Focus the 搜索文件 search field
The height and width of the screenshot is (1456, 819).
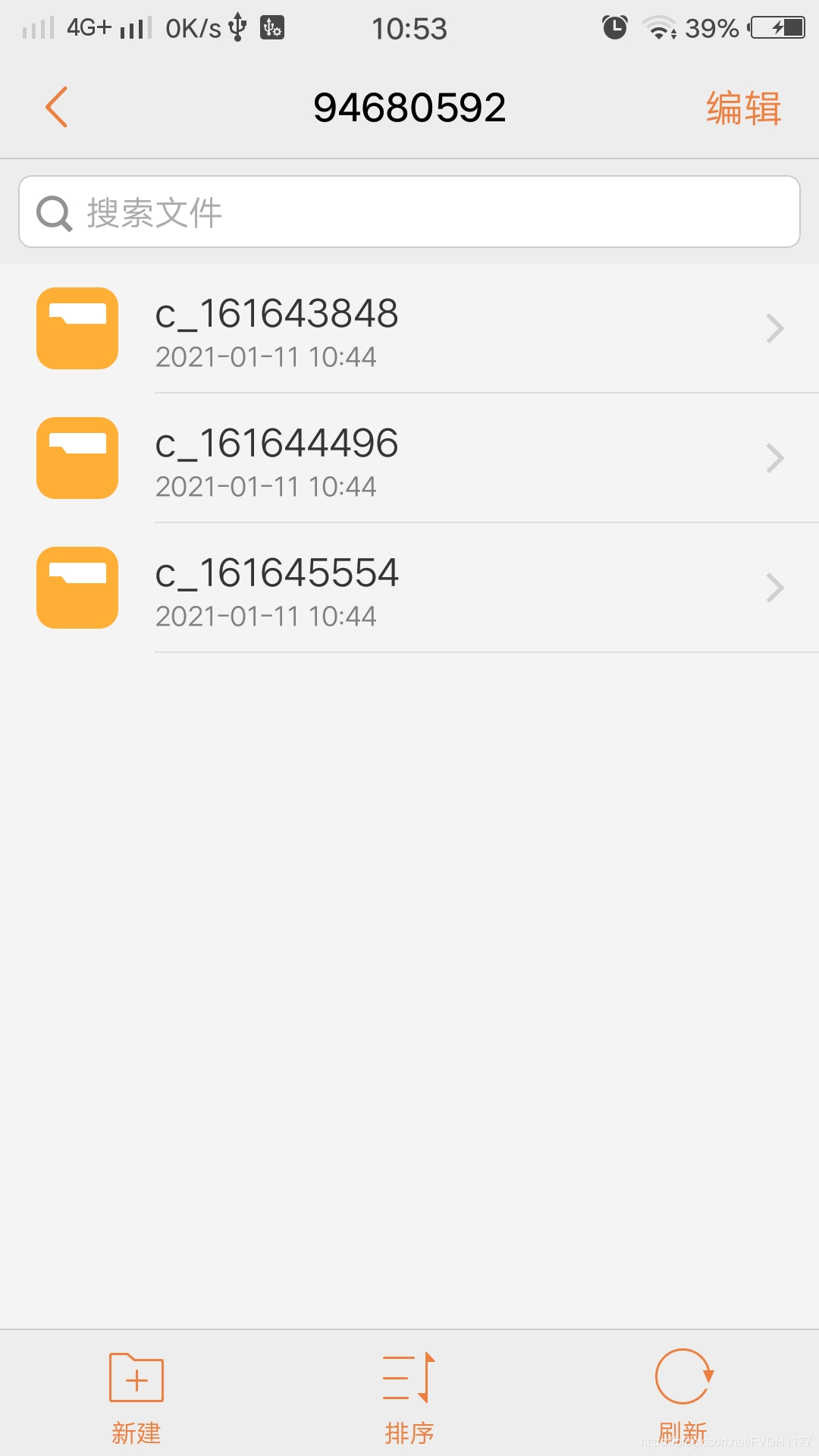coord(409,212)
